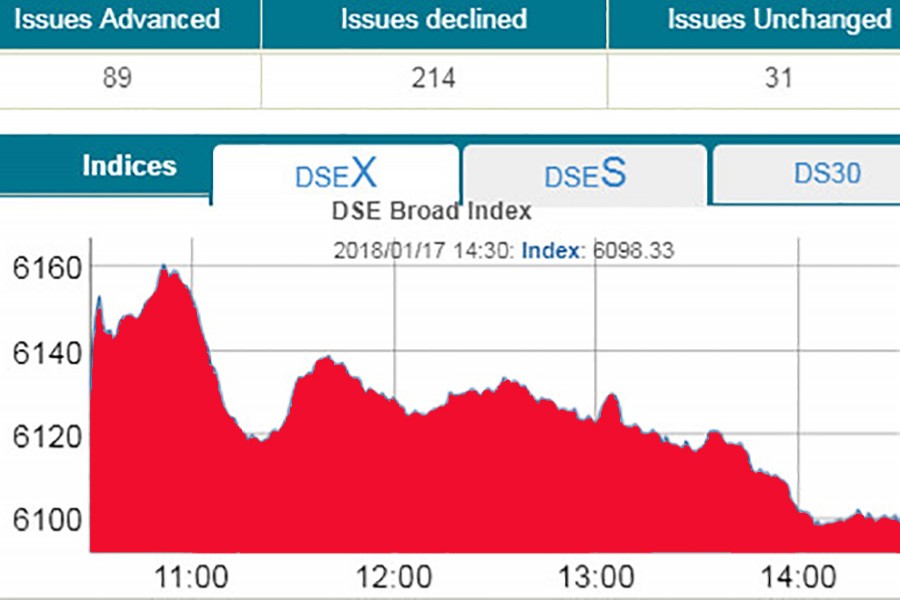Screen dimensions: 900x600
Task: Switch to the DSES index tab
Action: (585, 174)
